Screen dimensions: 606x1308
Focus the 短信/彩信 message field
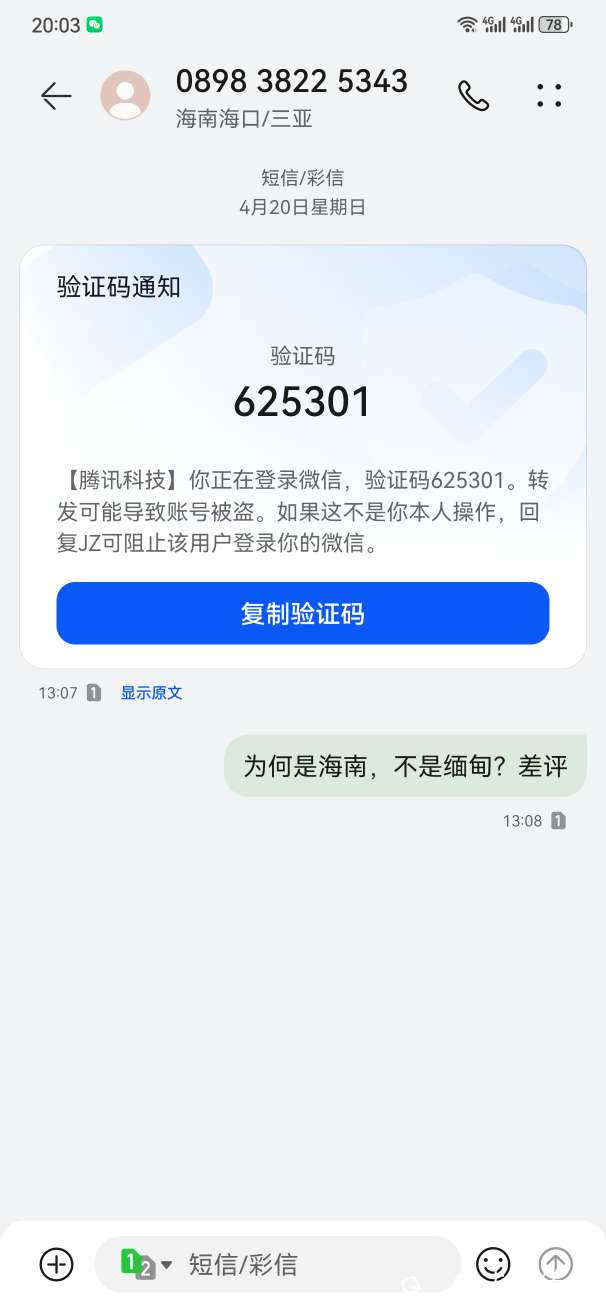tap(310, 1264)
